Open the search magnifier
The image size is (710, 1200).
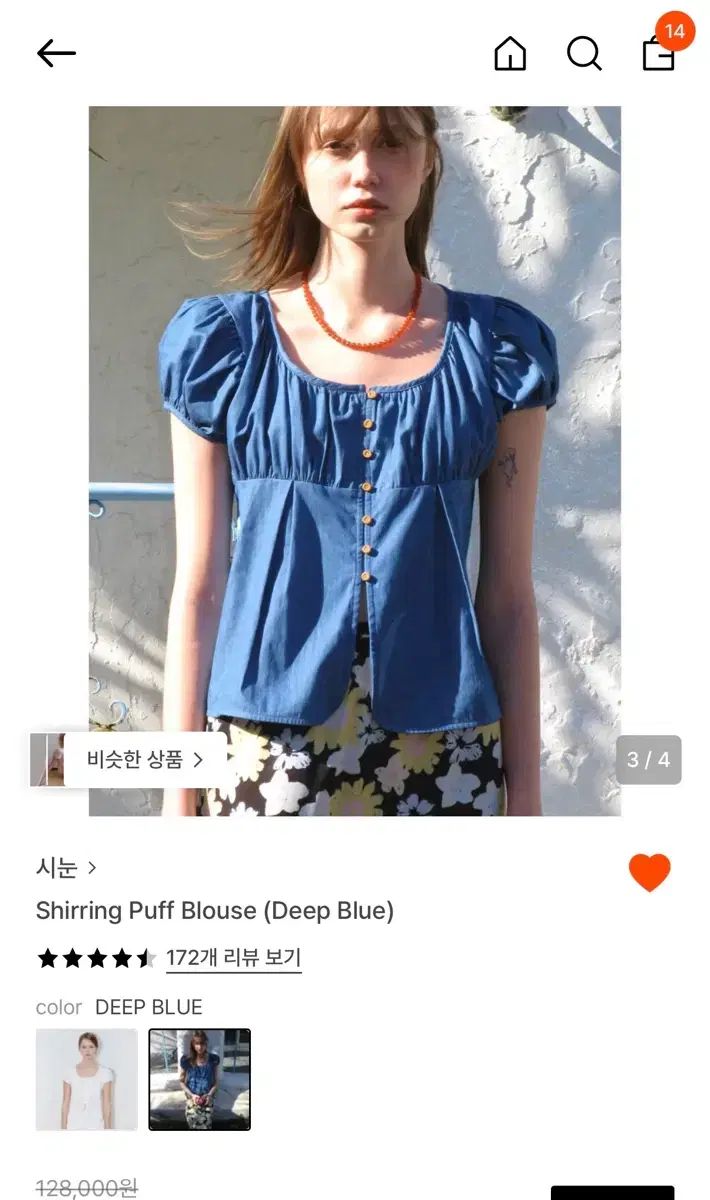point(584,53)
